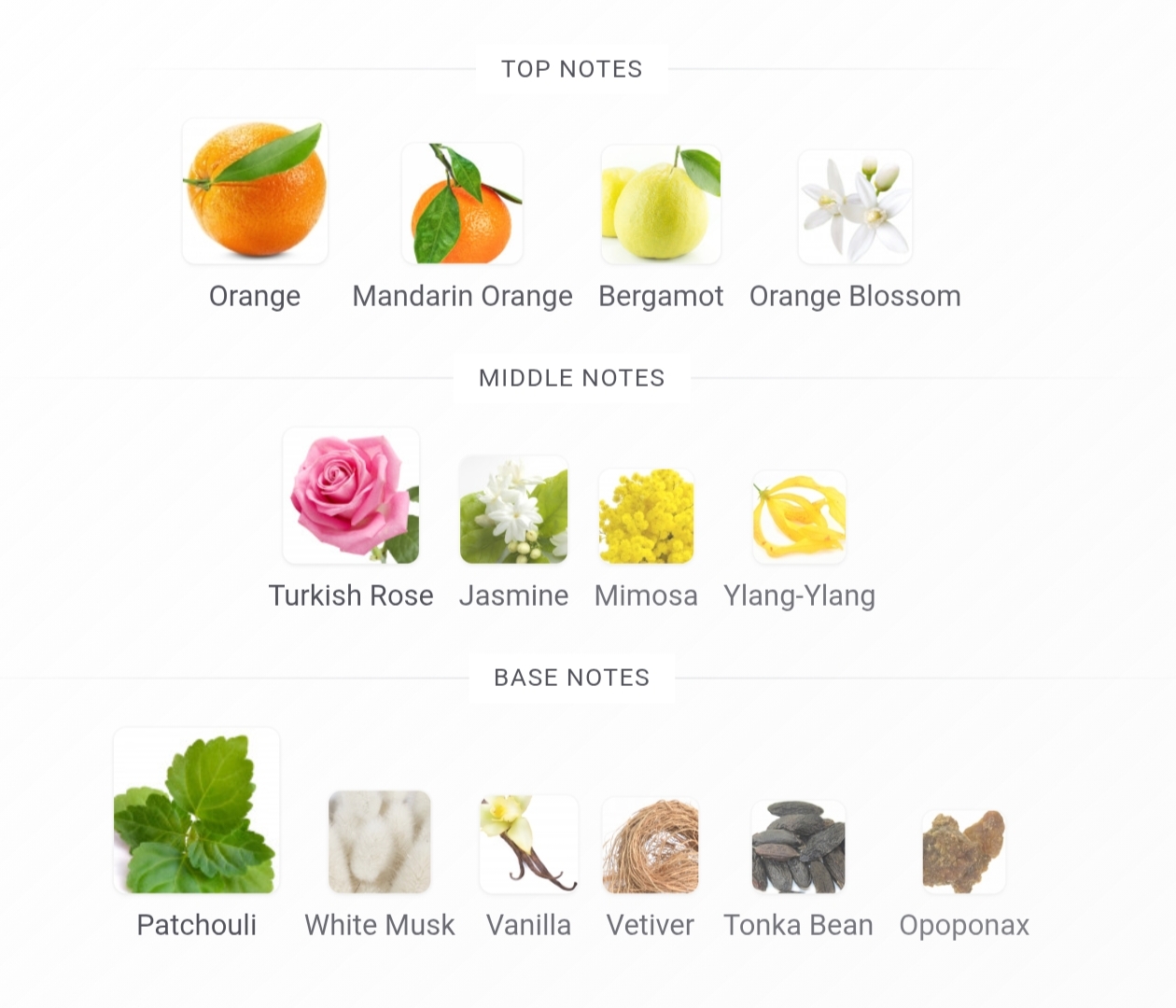This screenshot has height=1008, width=1176.
Task: View the Bergamot note
Action: [x=661, y=204]
